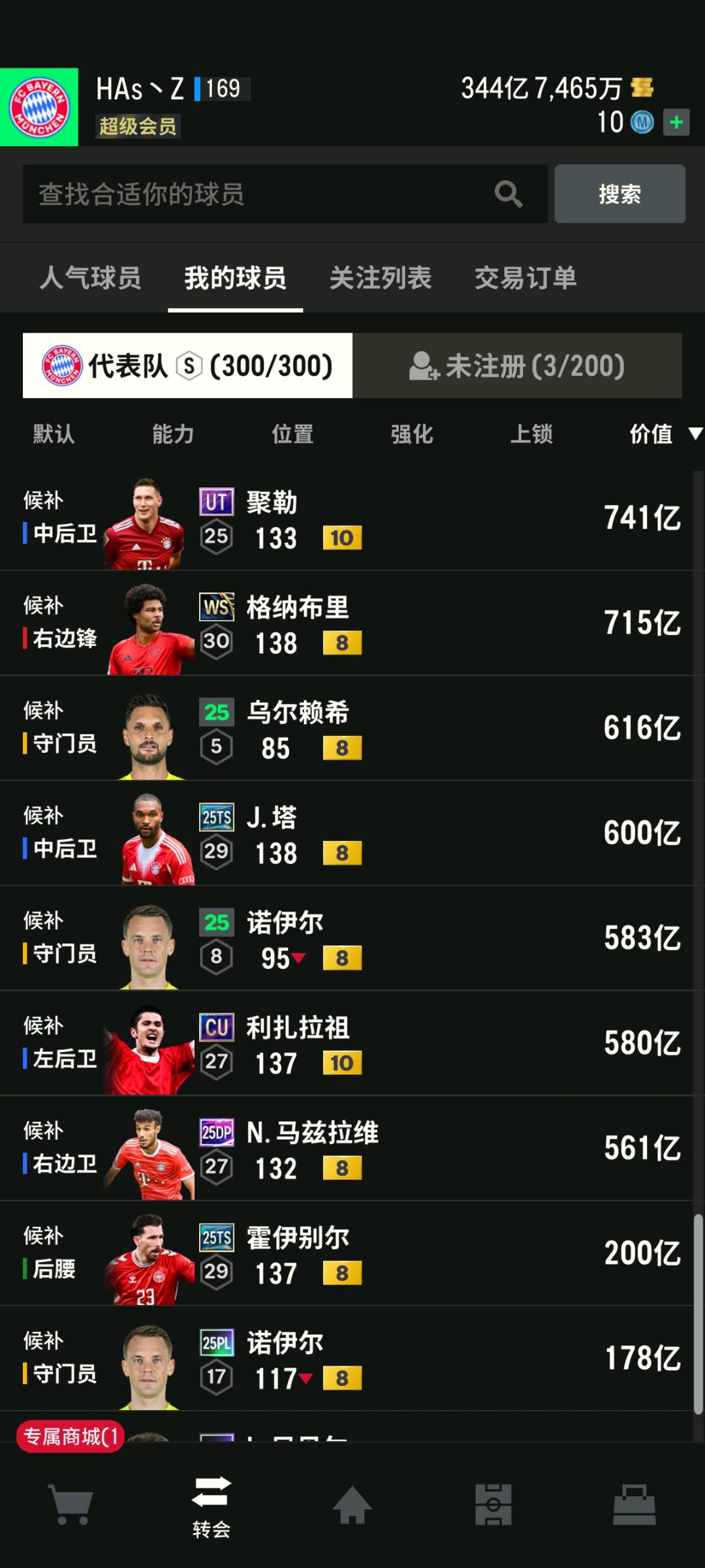Switch to 关注列表 tab
Image resolution: width=705 pixels, height=1568 pixels.
tap(380, 278)
